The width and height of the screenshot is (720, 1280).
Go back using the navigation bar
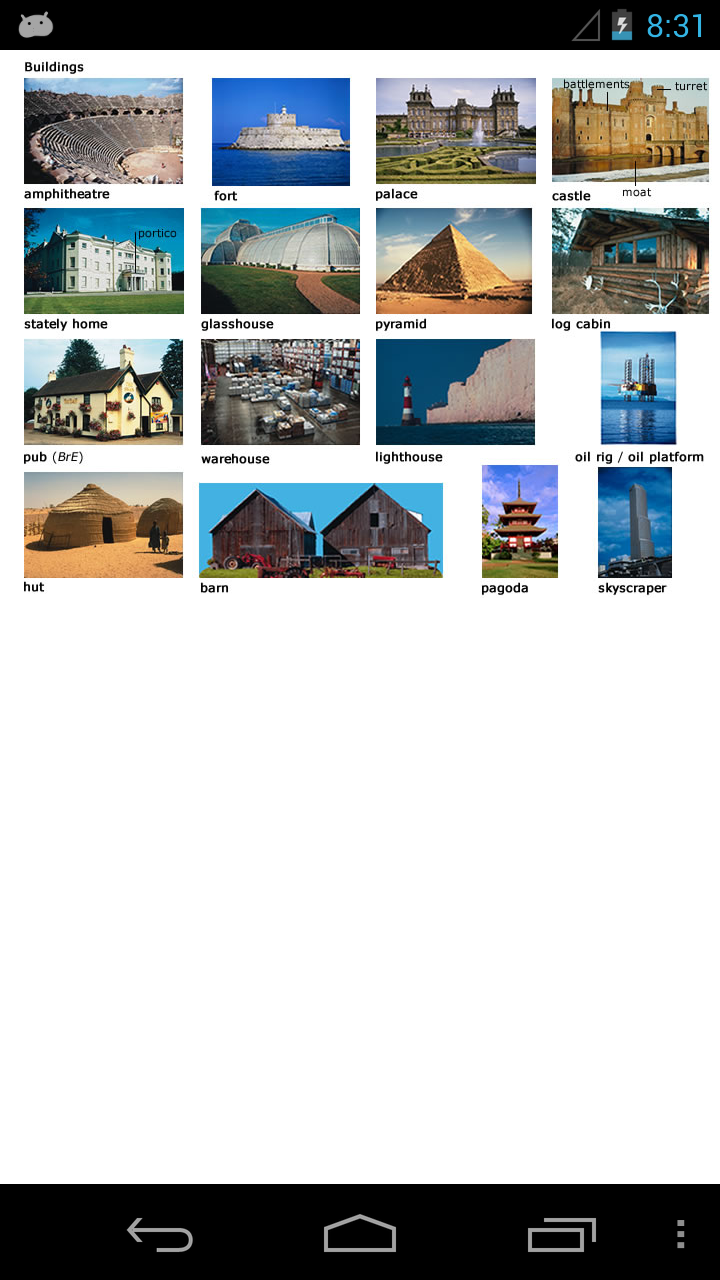click(160, 1234)
